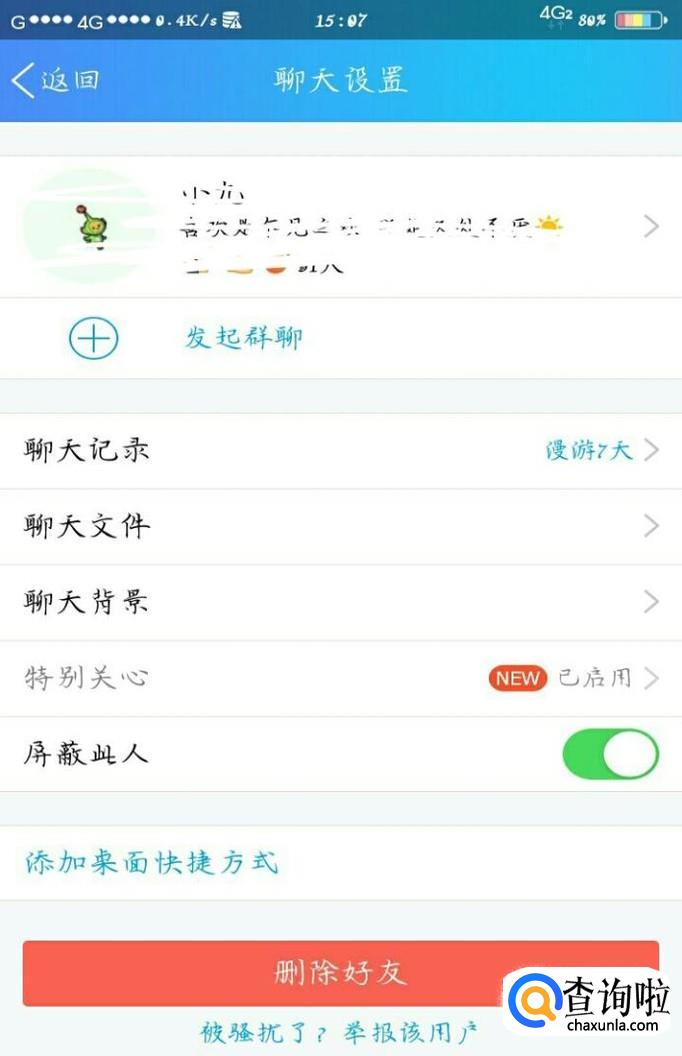Select 添加桌面快捷方式

point(152,862)
